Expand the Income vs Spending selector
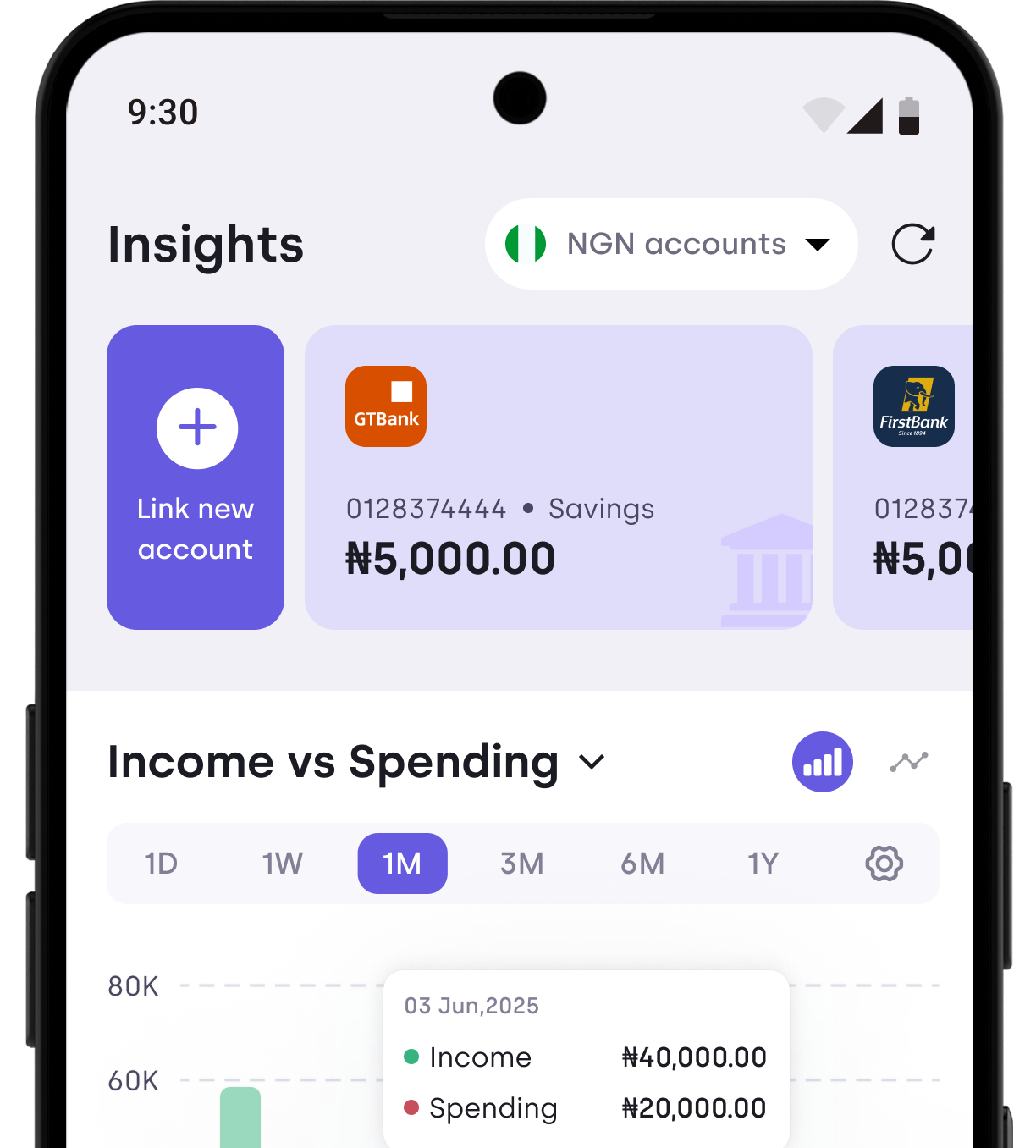The width and height of the screenshot is (1036, 1148). (592, 762)
